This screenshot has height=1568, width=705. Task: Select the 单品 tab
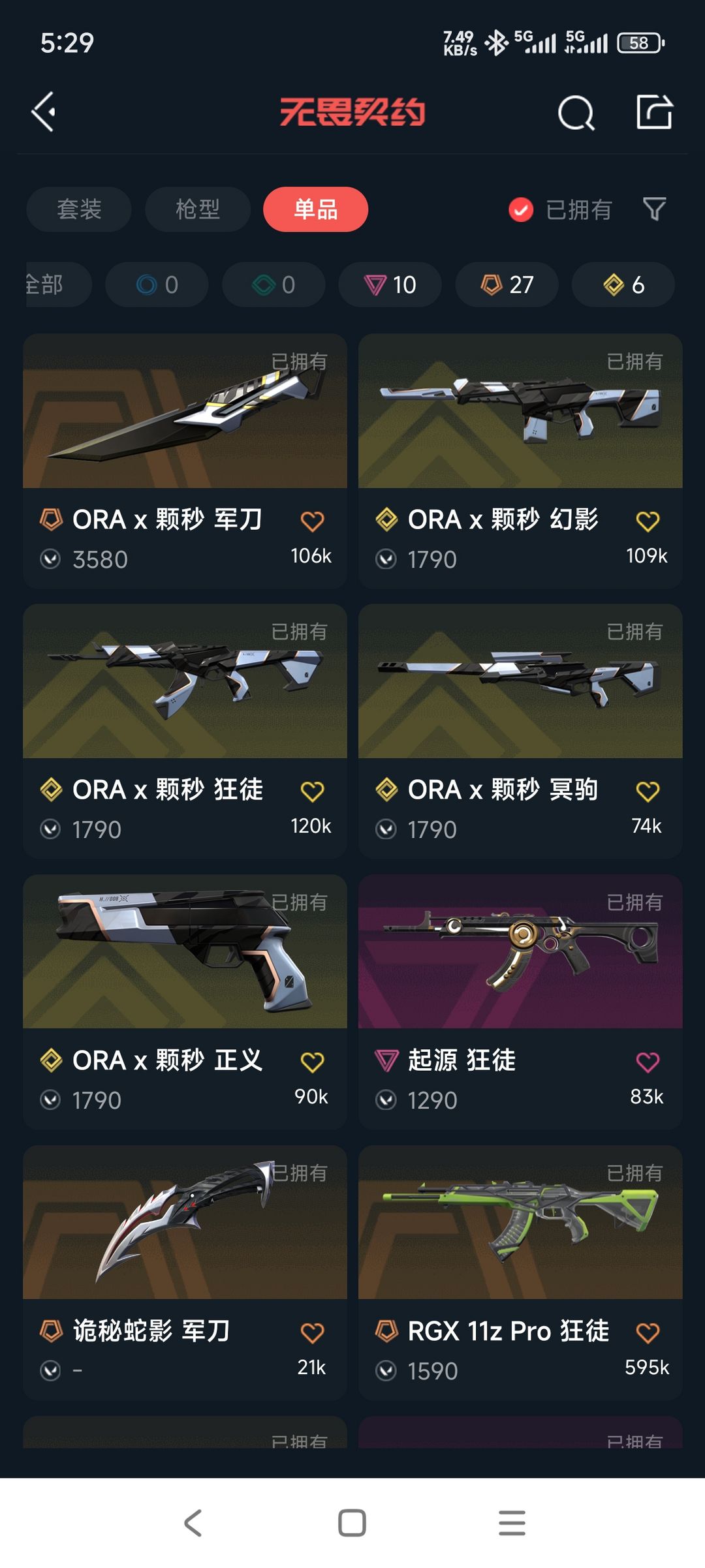(x=315, y=209)
